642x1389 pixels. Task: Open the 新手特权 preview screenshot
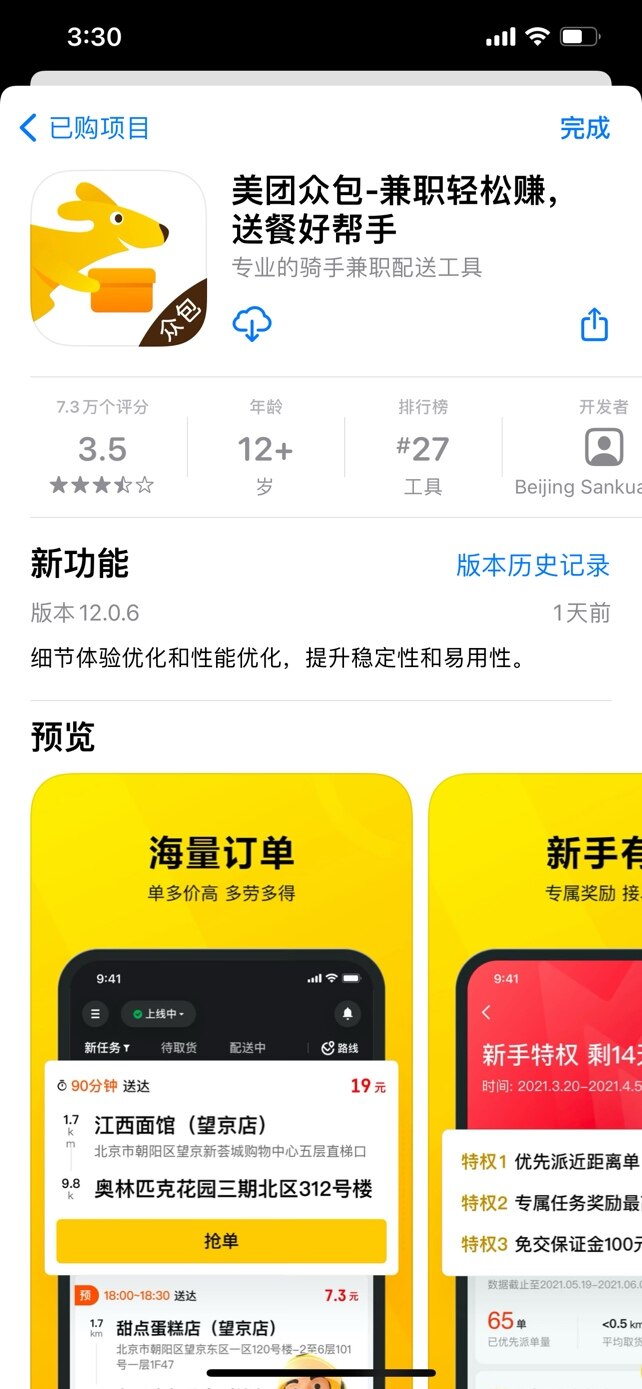tap(536, 1080)
